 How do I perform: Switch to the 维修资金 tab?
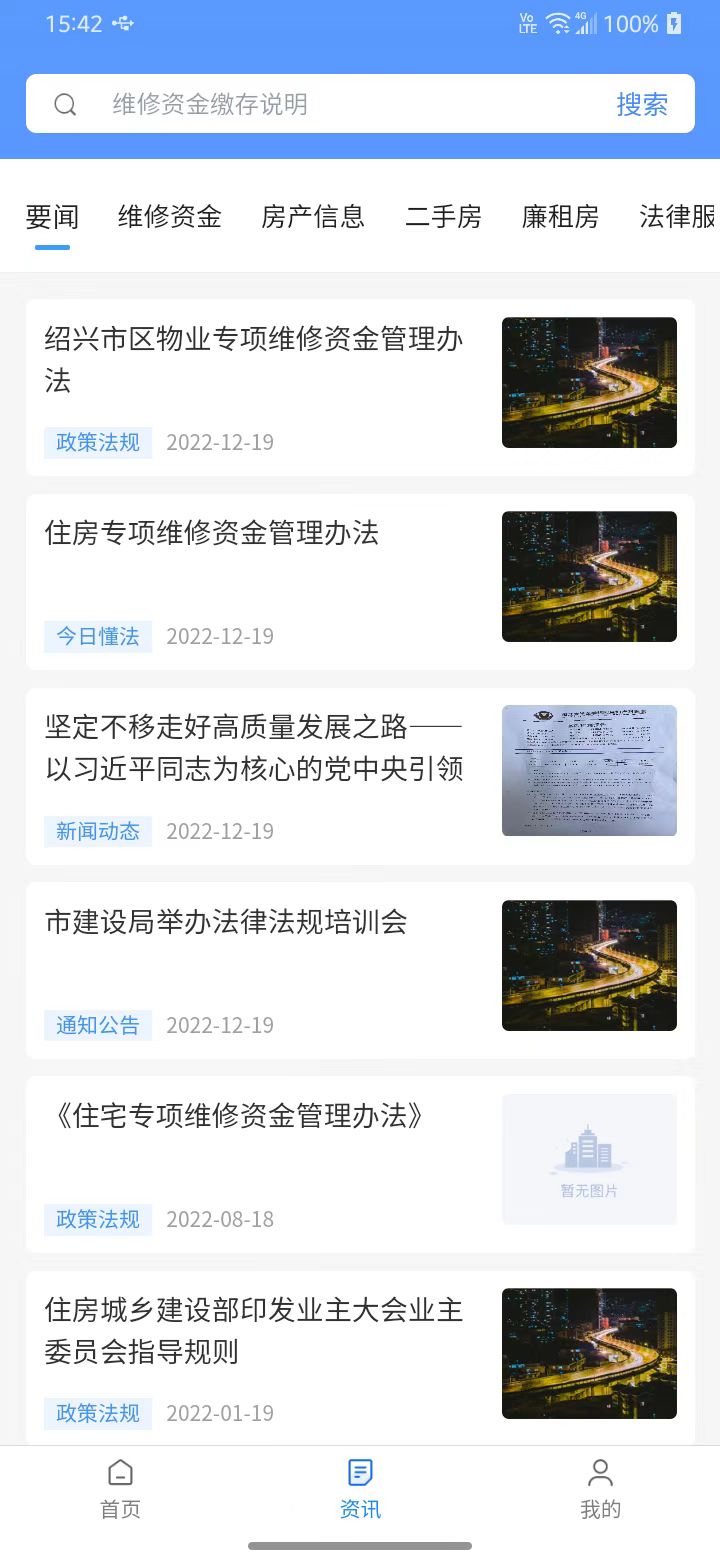(x=169, y=216)
